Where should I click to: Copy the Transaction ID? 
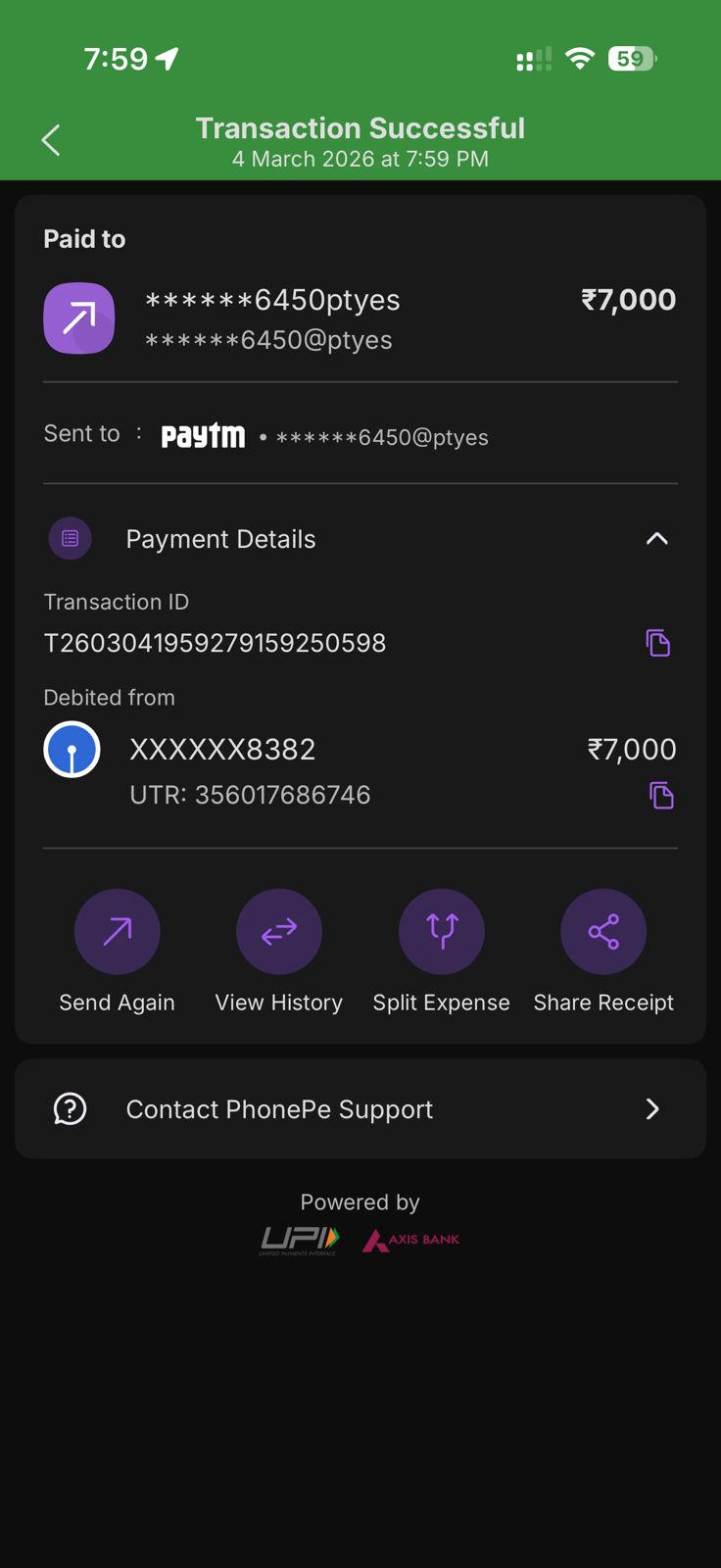[657, 643]
